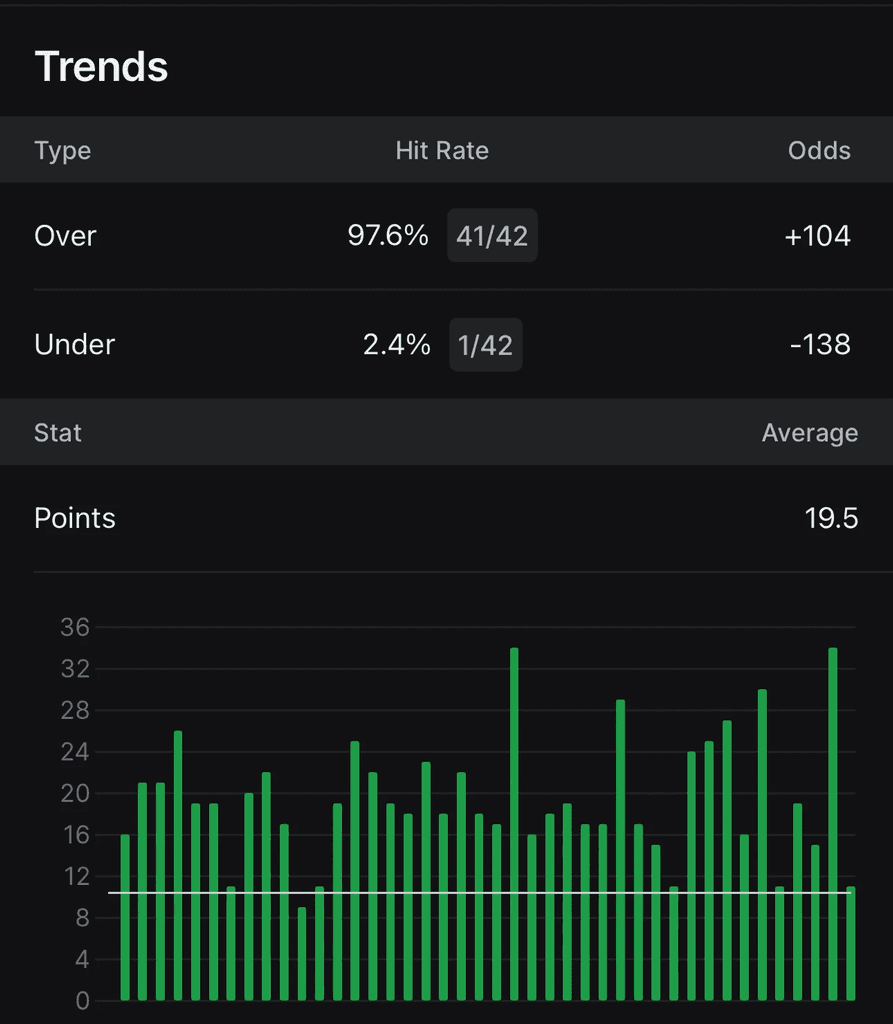Click the 1/42 hit count badge

pyautogui.click(x=485, y=344)
